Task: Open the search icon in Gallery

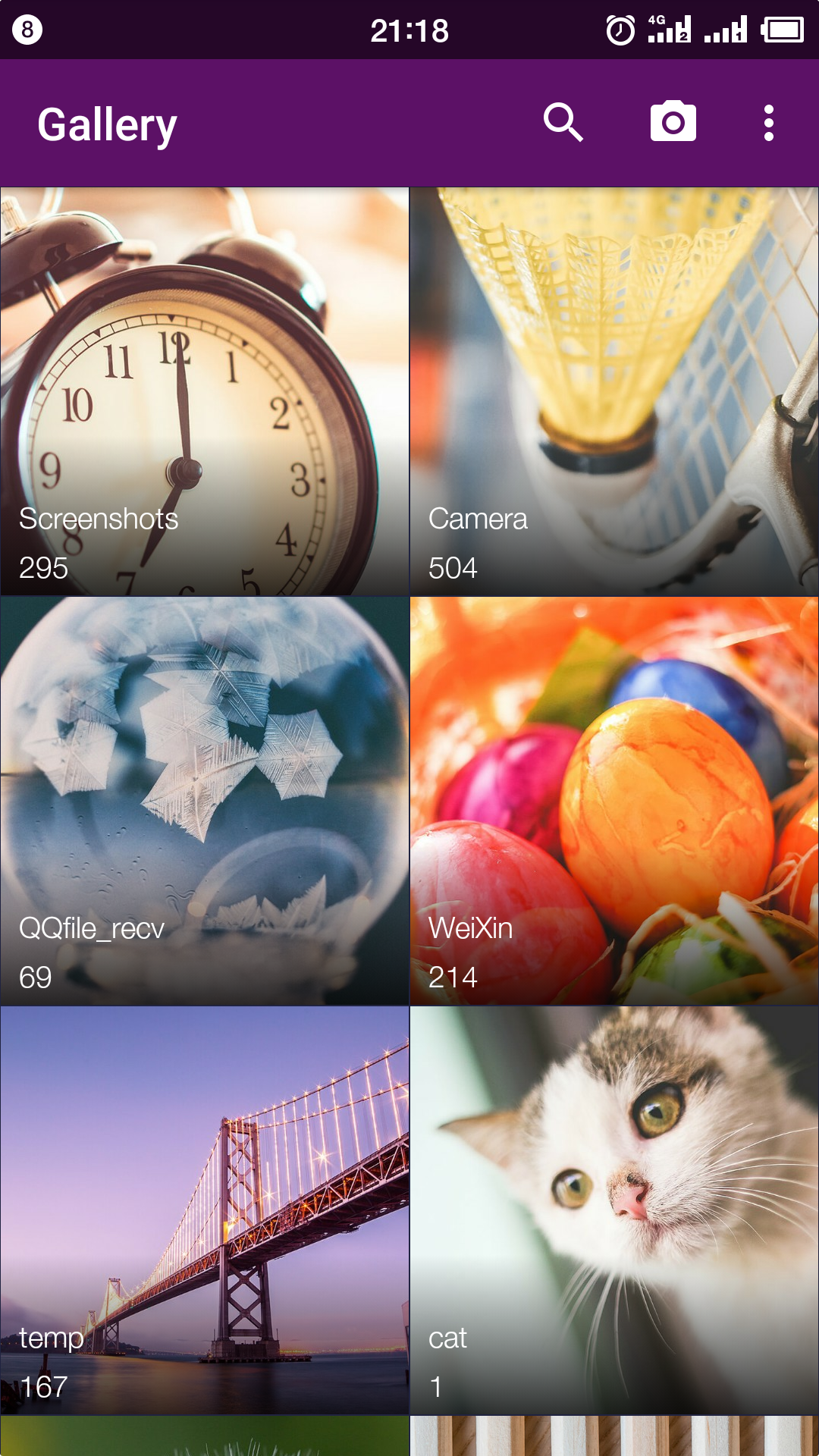Action: (562, 121)
